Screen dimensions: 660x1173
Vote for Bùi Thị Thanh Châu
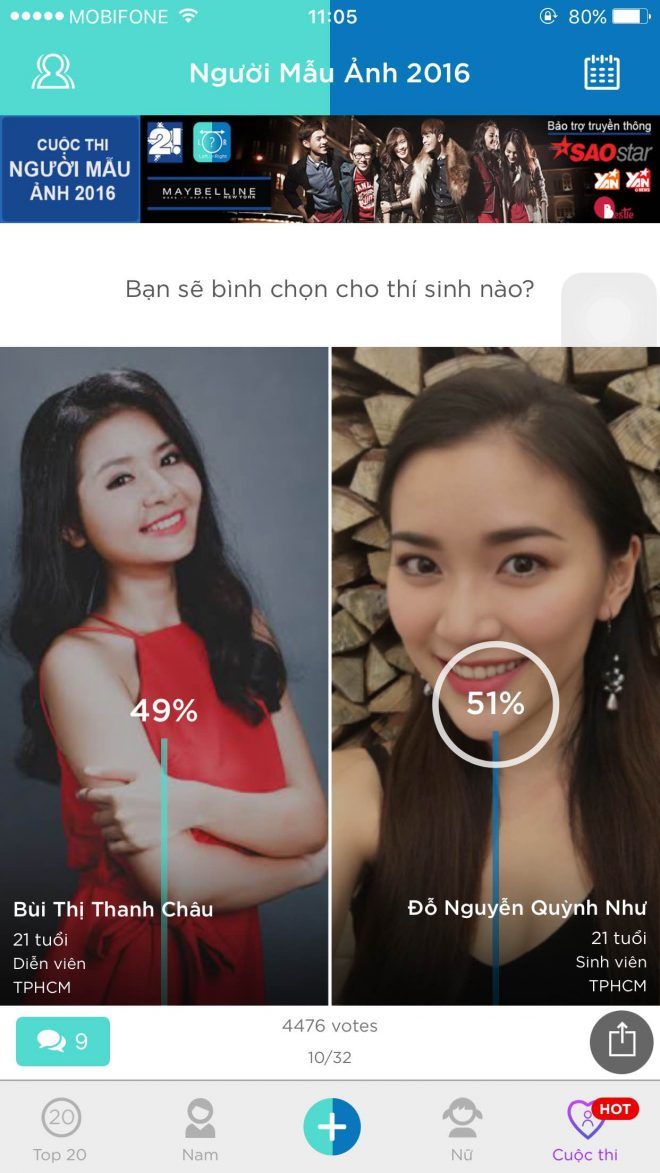164,600
